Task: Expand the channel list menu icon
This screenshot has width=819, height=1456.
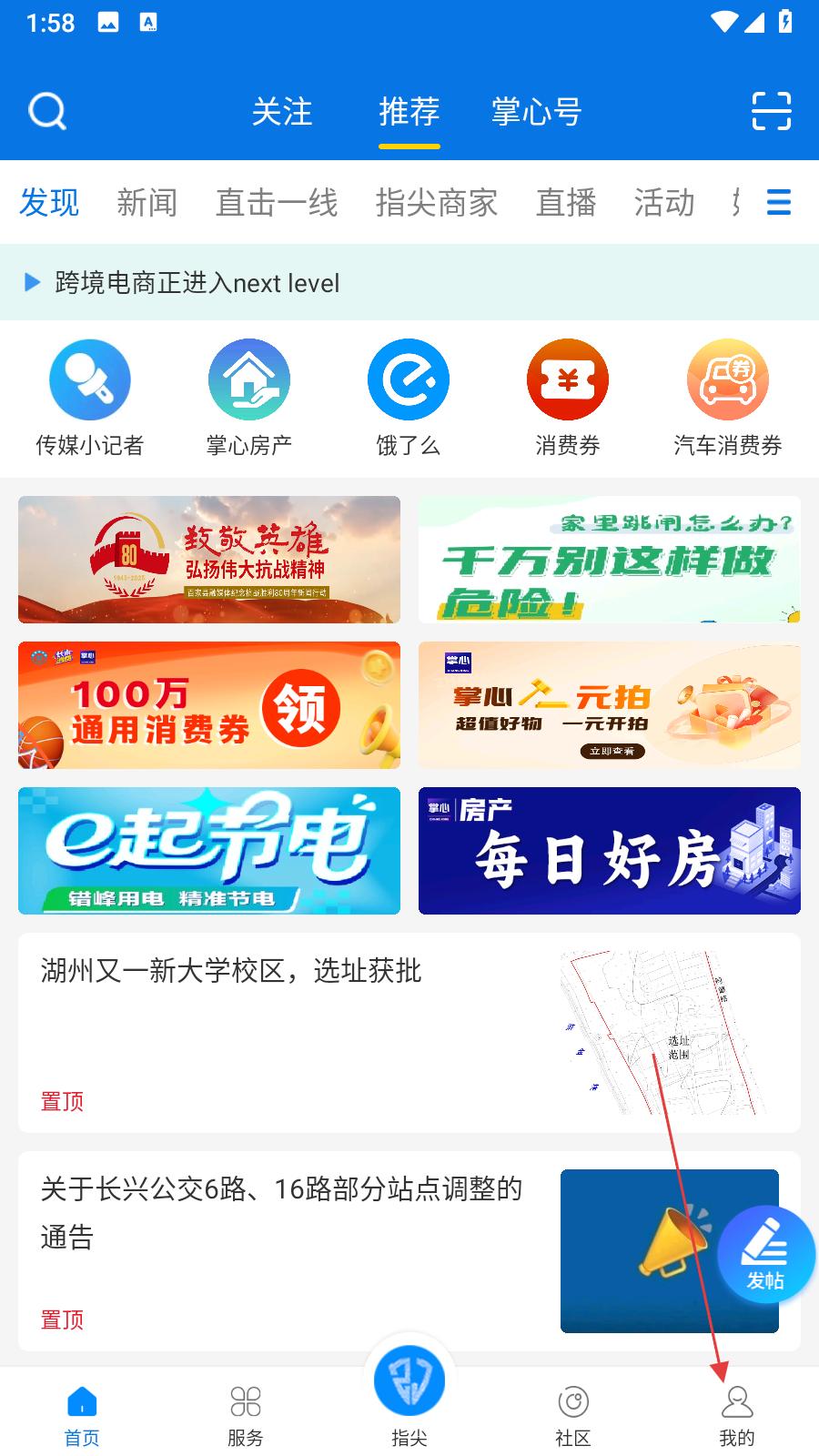Action: (x=779, y=202)
